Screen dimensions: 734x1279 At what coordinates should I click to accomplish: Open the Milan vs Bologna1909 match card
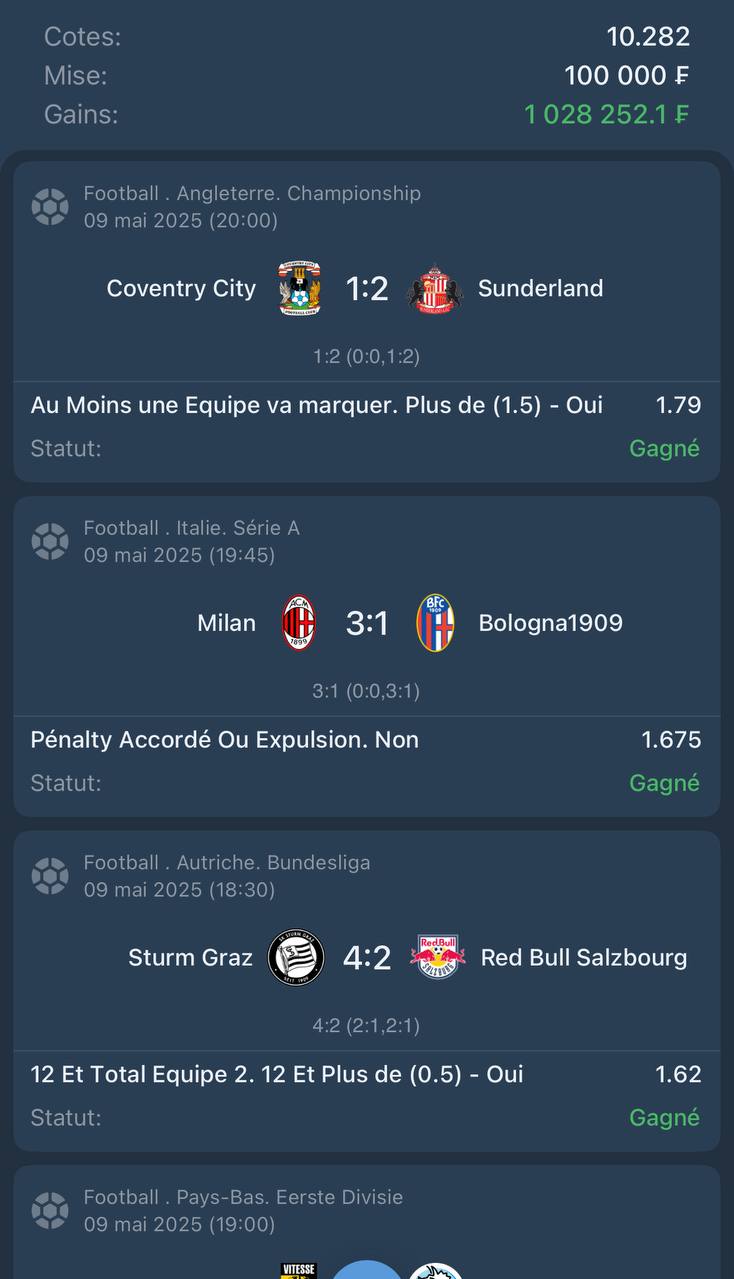[367, 656]
